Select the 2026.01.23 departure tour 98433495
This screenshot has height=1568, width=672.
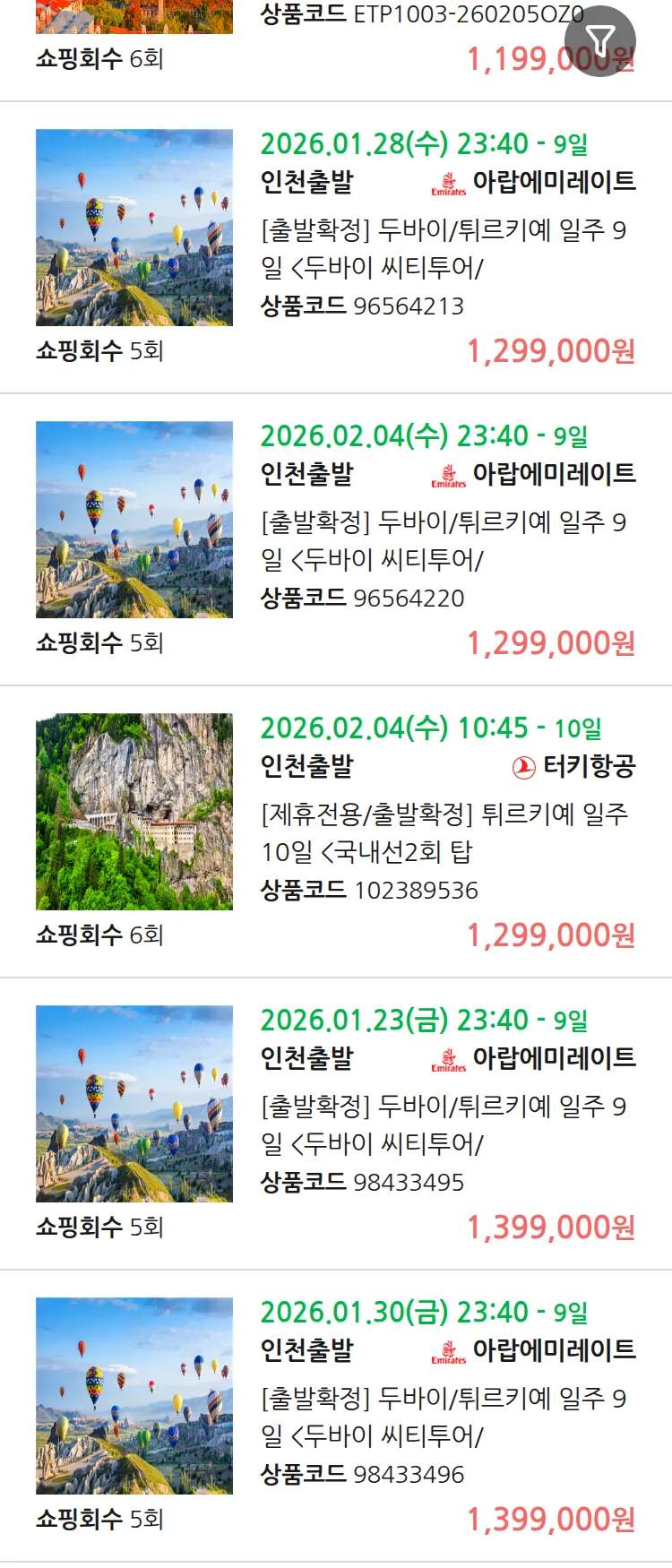click(x=445, y=1124)
